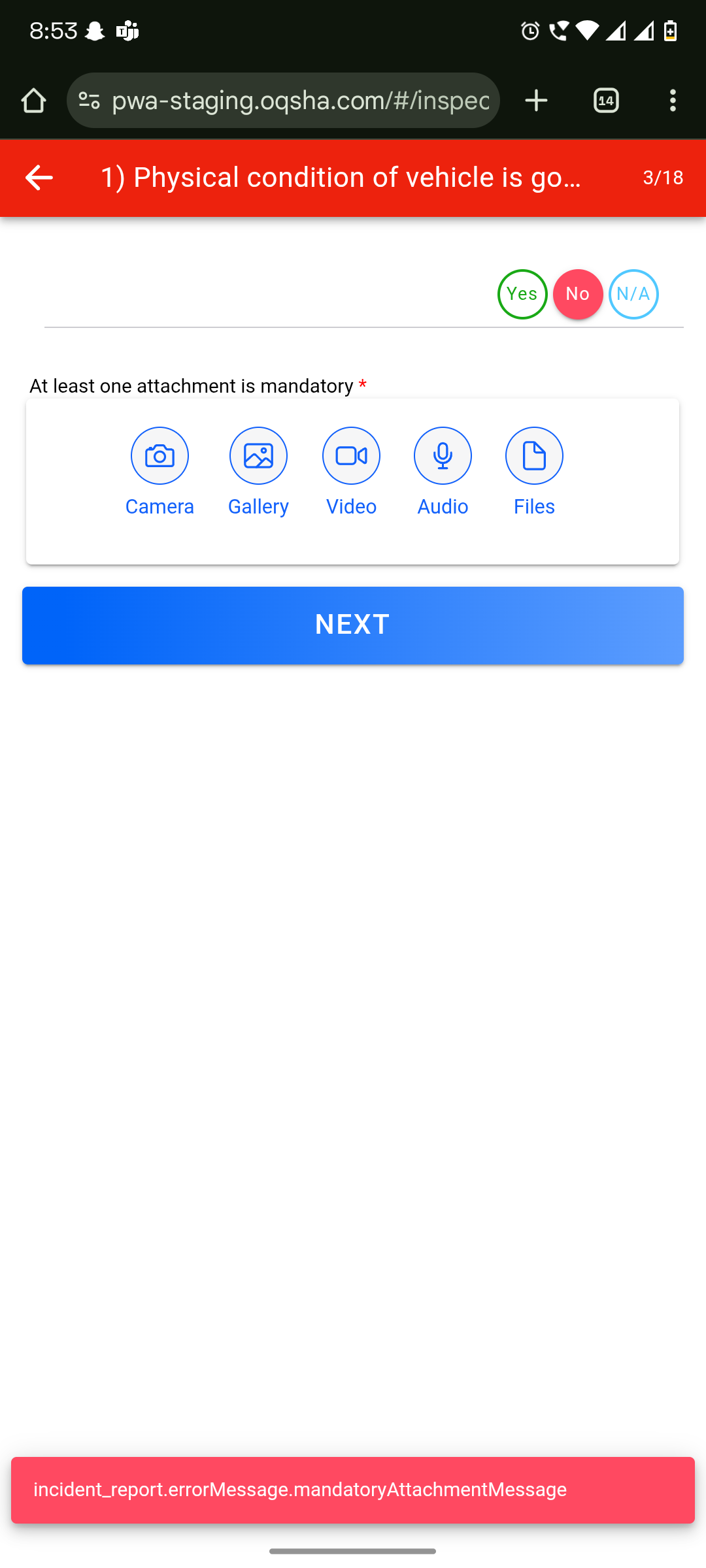Mark the question as N/A
The image size is (706, 1568).
[633, 295]
